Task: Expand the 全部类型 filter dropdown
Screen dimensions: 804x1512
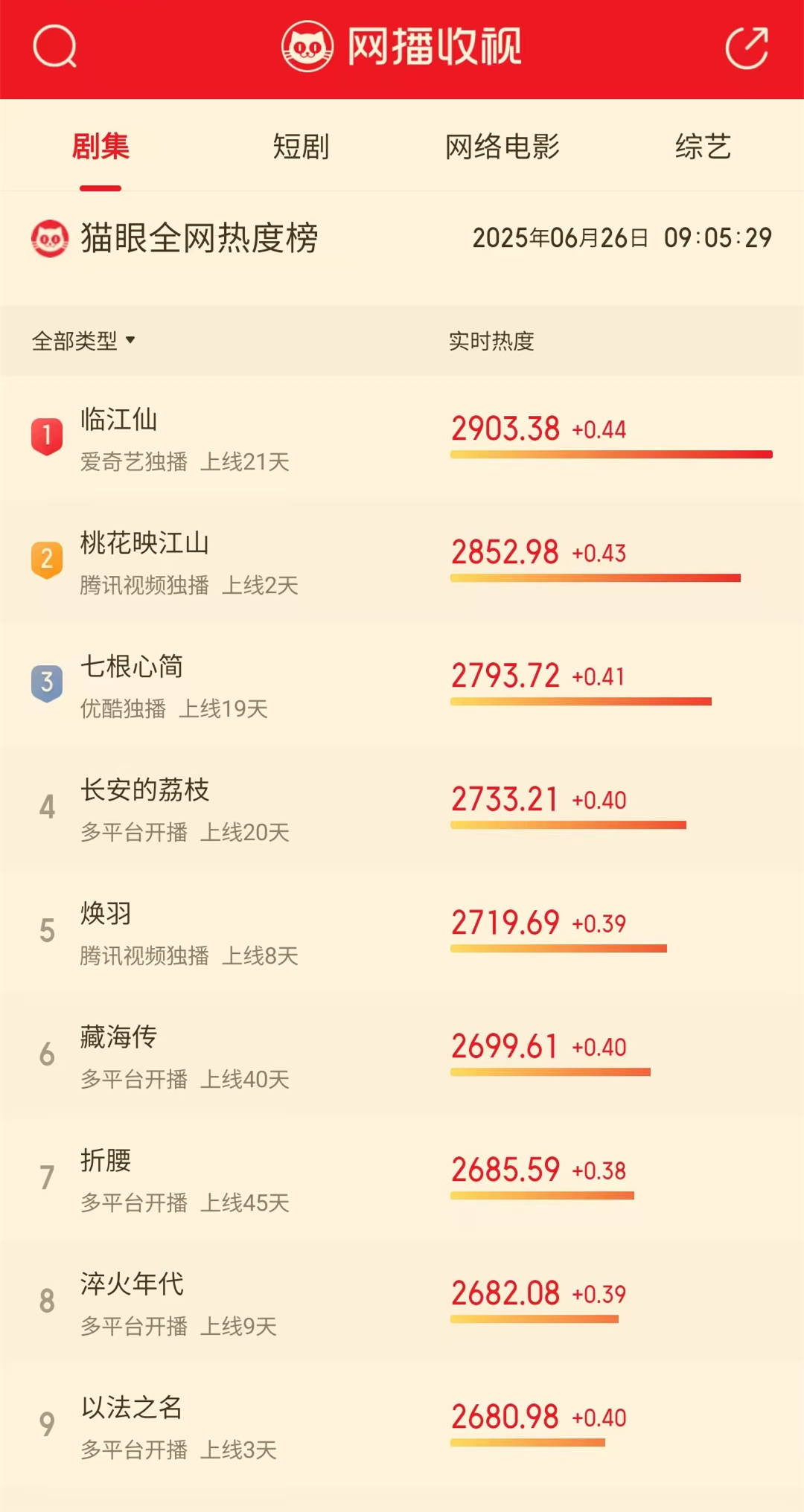Action: (83, 341)
